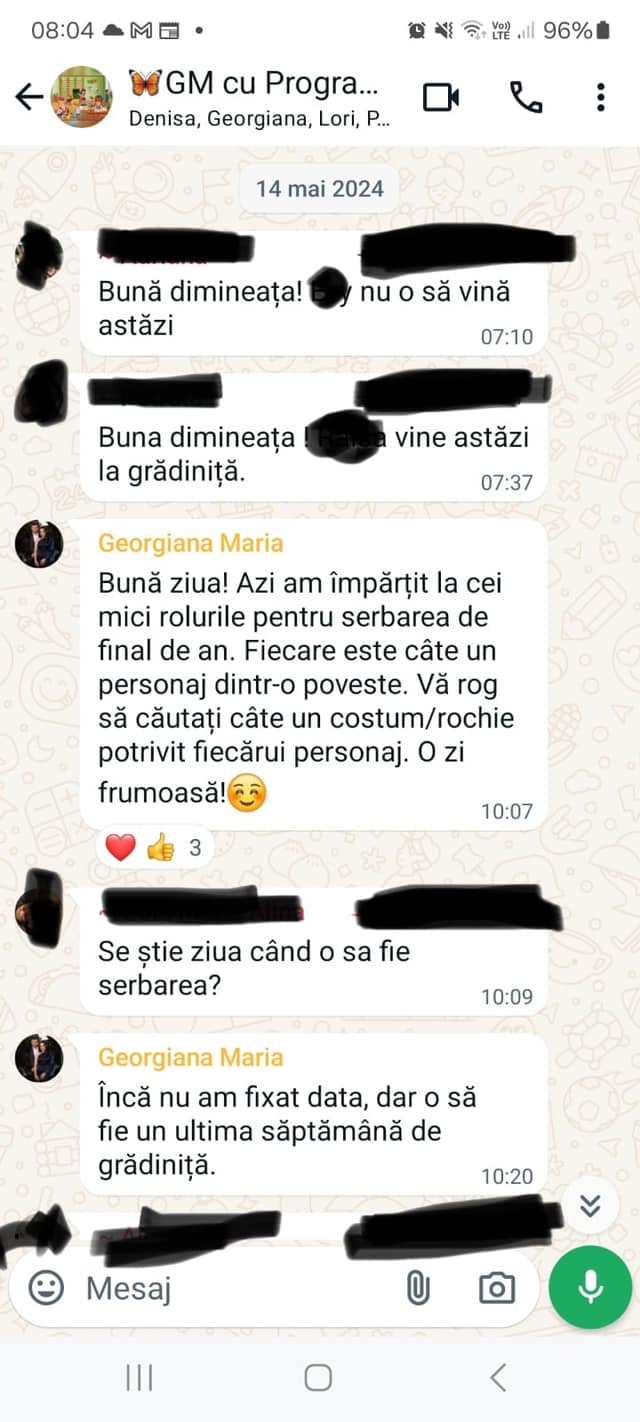
Task: Open the GM cu Progra... group info
Action: click(x=260, y=97)
